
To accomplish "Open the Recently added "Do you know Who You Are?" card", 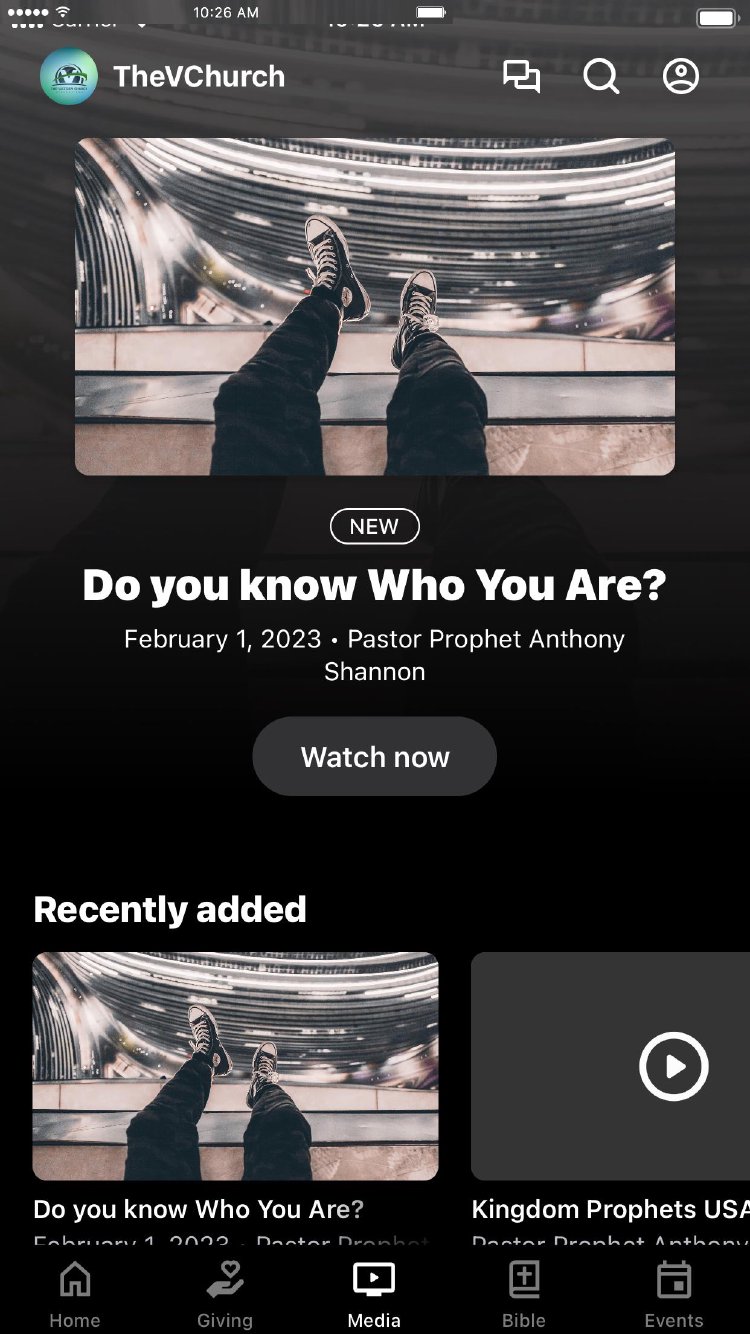I will (x=235, y=1066).
